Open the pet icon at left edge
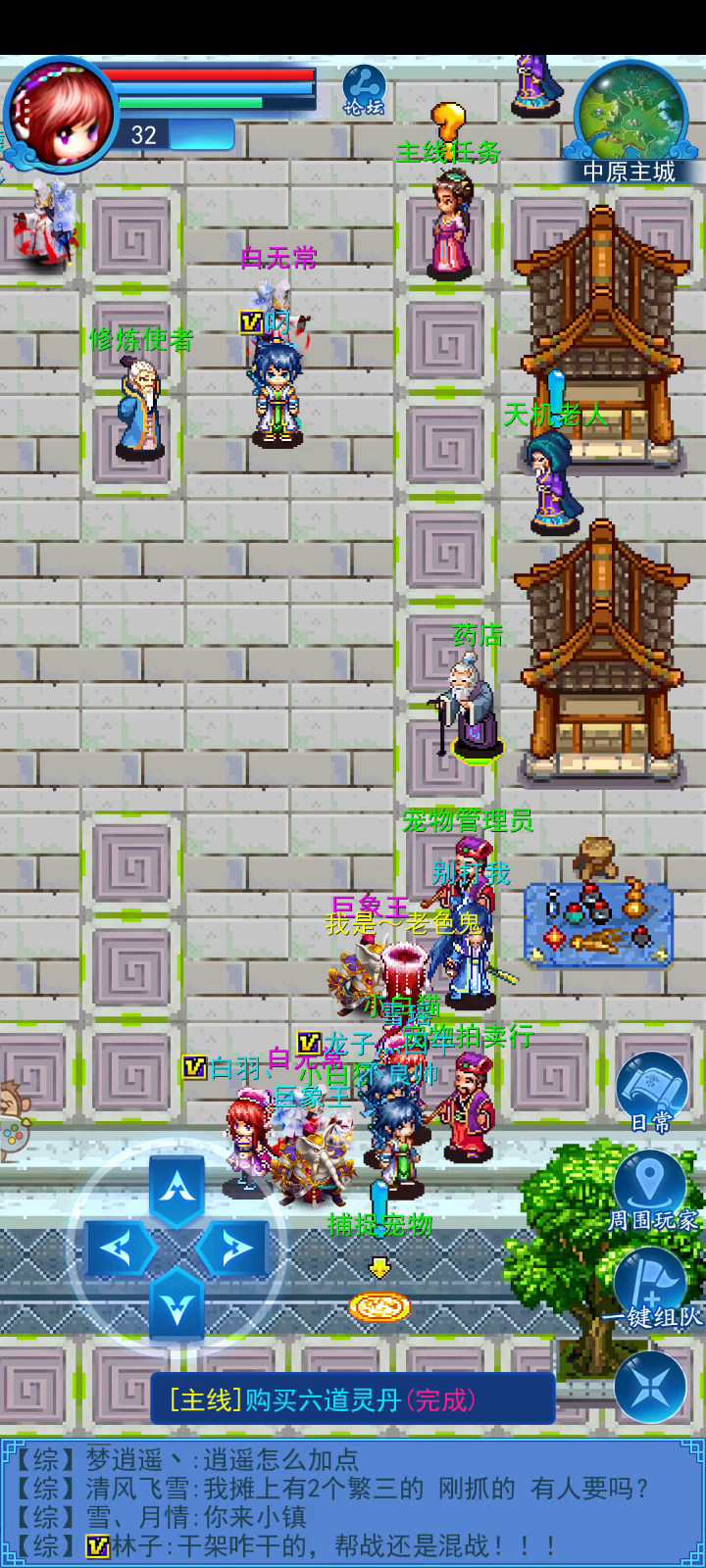Viewport: 706px width, 1568px height. pyautogui.click(x=14, y=1121)
